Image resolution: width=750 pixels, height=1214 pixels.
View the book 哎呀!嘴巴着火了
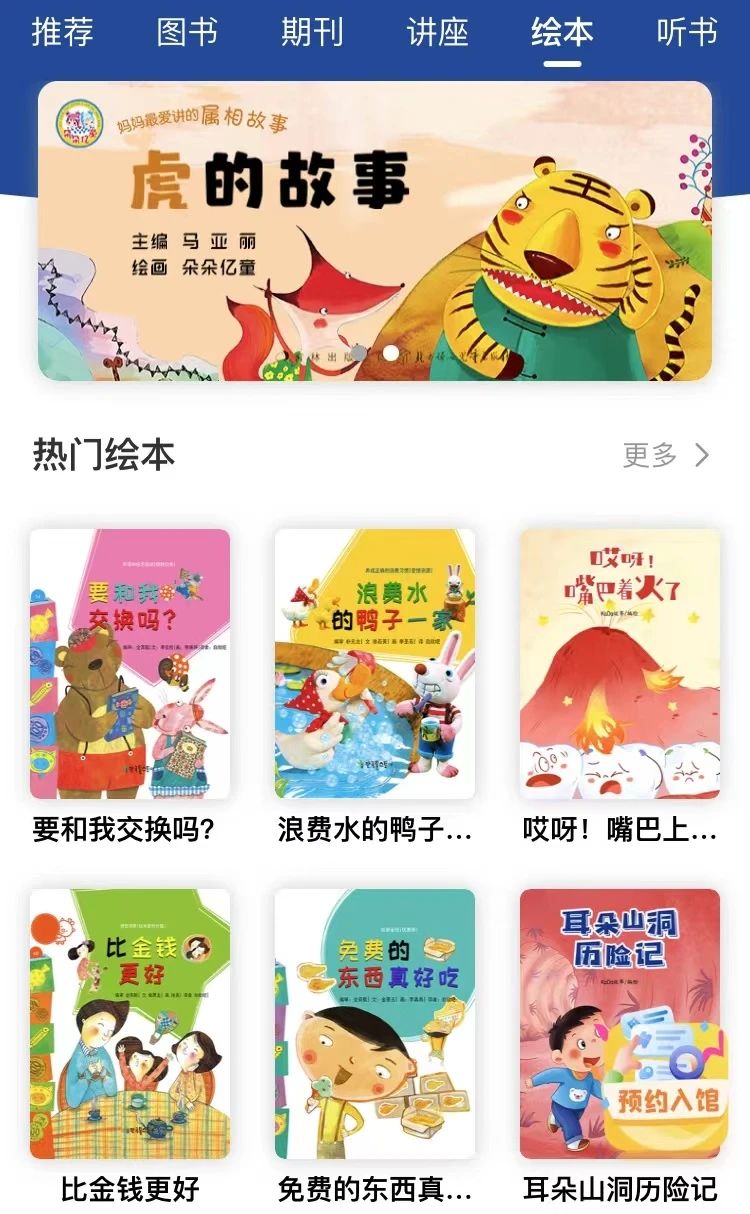point(620,664)
